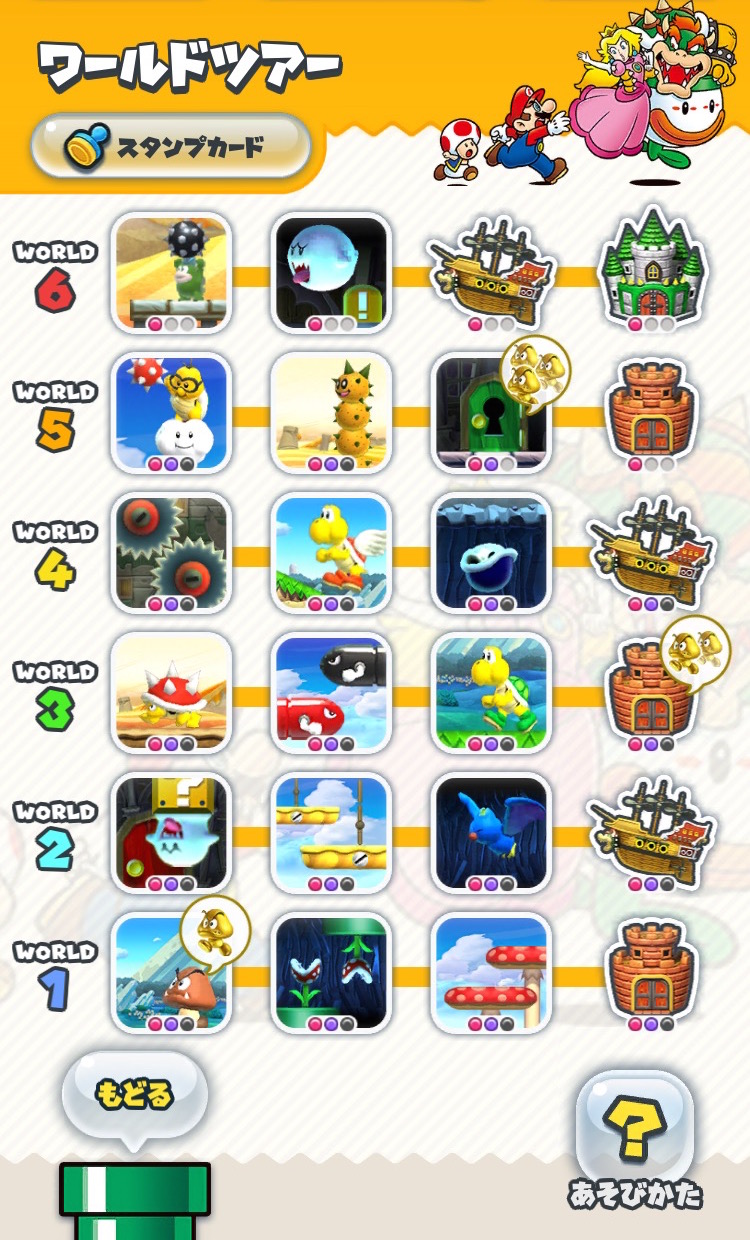
Task: Open the スタンプカード stamp card
Action: tap(170, 149)
